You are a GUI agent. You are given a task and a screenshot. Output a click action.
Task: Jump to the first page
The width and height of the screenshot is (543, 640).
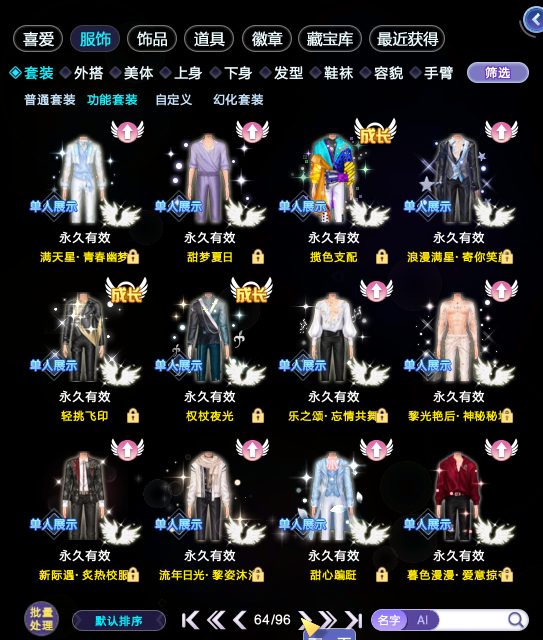click(190, 620)
